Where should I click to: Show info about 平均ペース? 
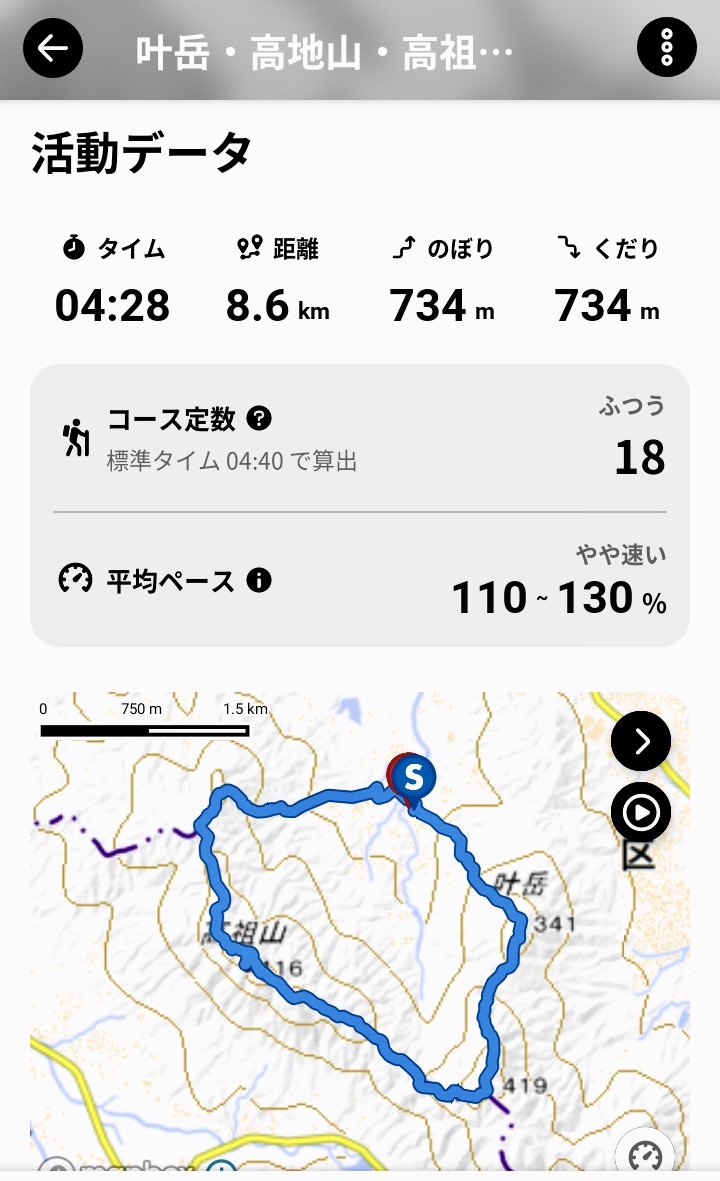pyautogui.click(x=259, y=580)
